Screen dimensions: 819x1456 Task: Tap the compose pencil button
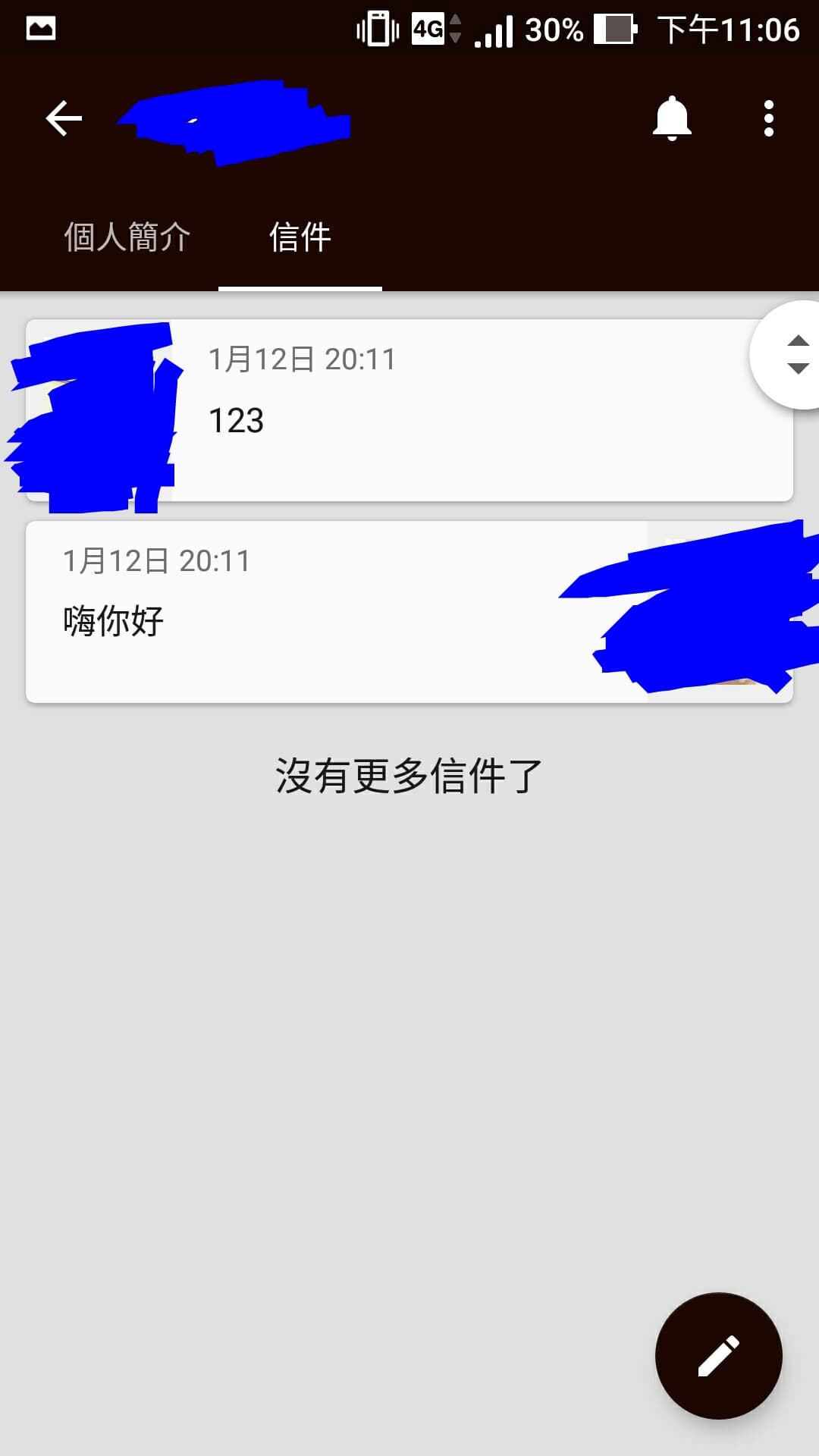(717, 1357)
